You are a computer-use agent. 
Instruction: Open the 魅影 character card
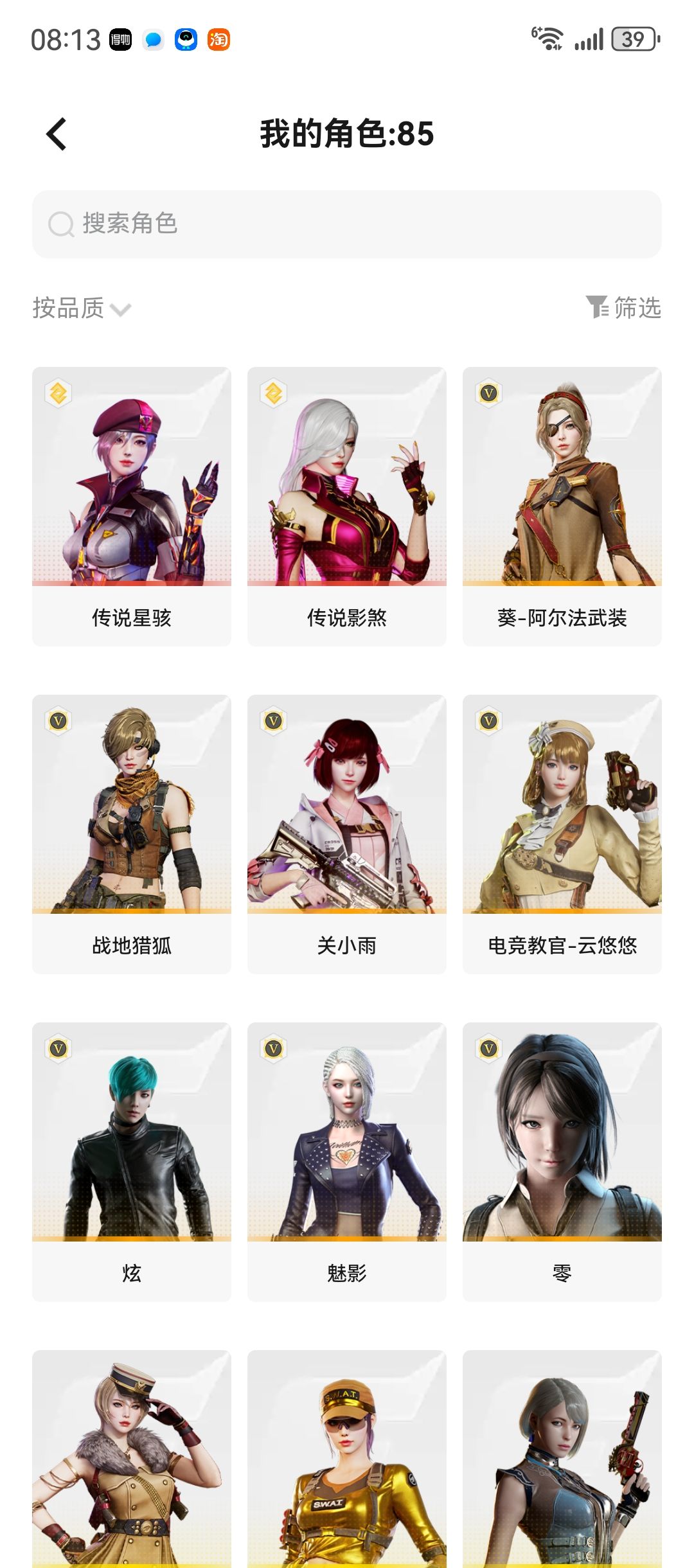(x=347, y=1162)
